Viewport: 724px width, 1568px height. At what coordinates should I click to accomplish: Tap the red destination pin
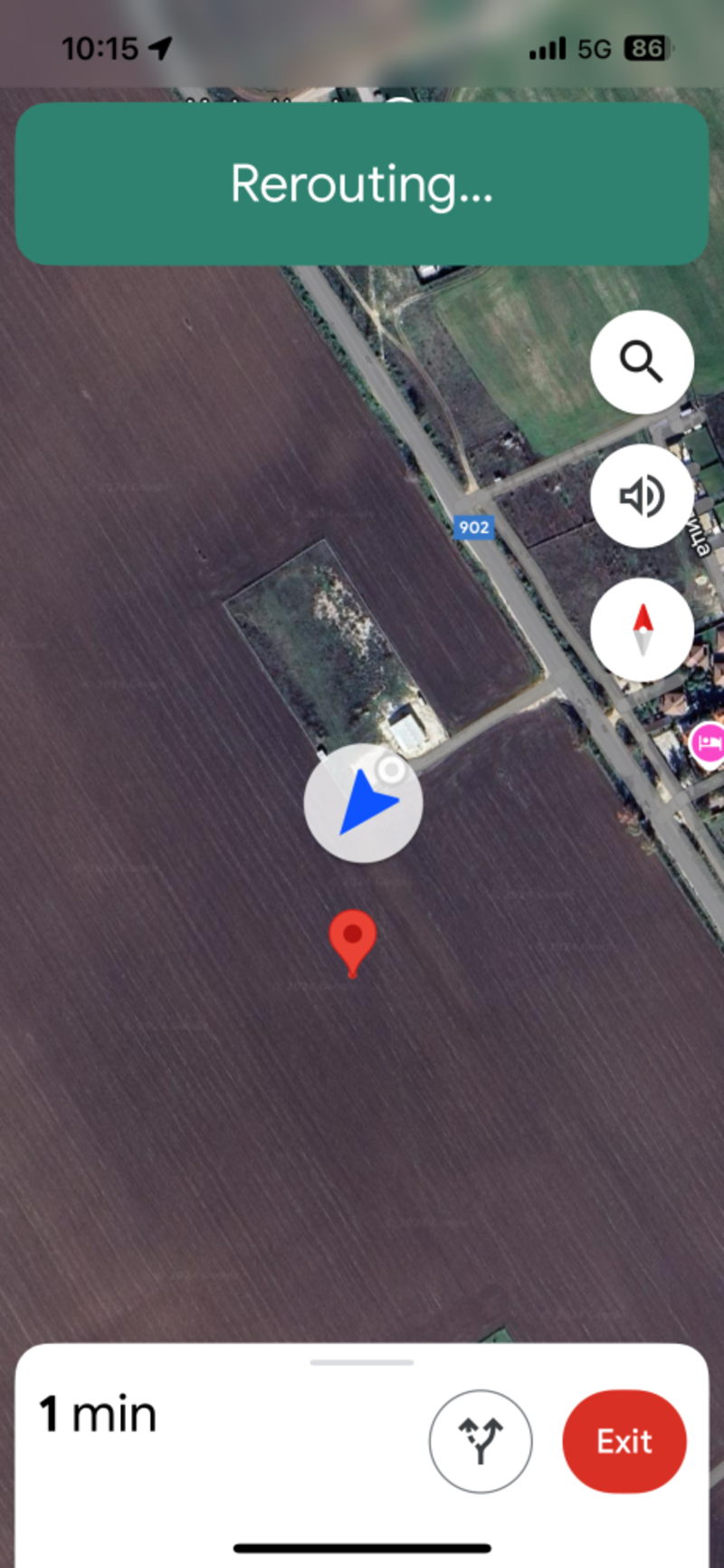coord(352,943)
